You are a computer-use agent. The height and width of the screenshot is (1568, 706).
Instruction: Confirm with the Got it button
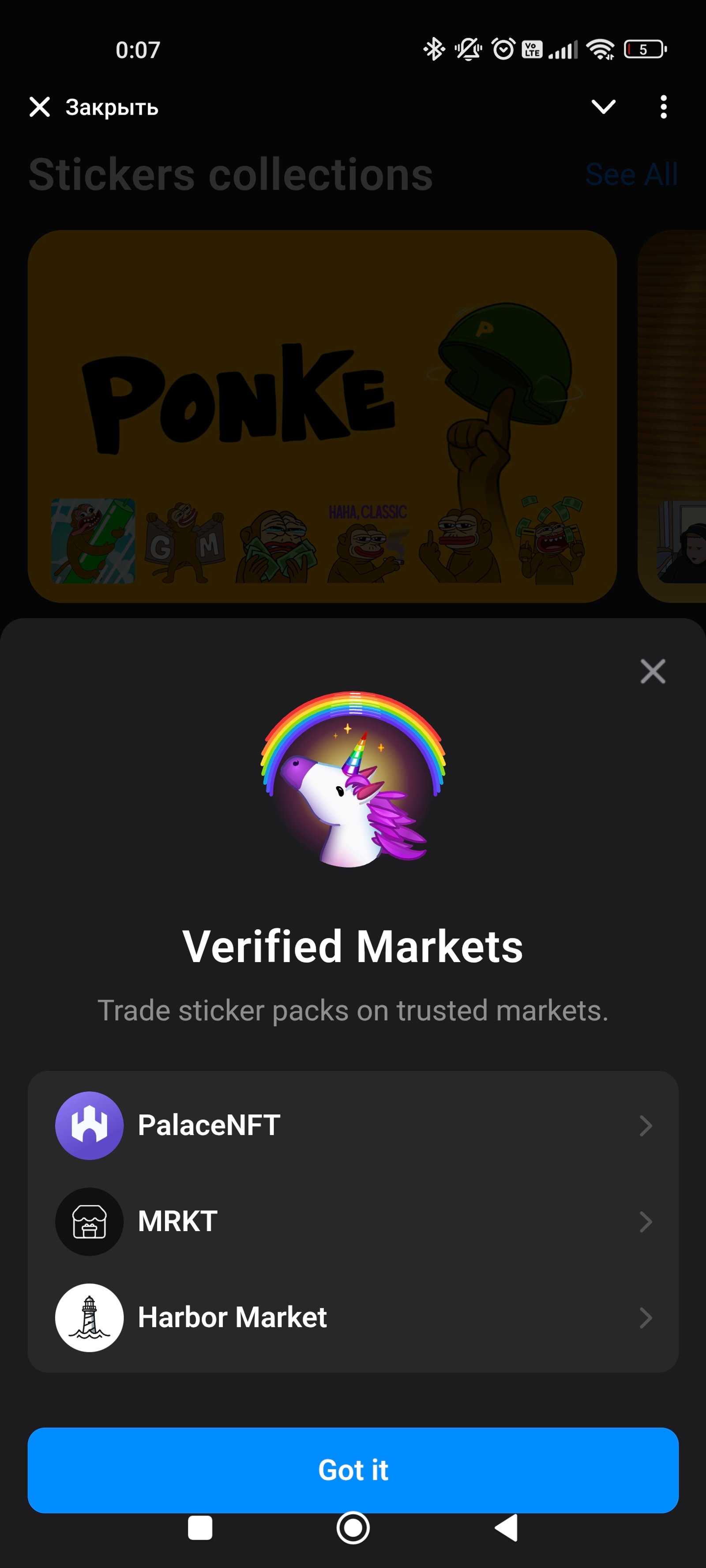353,1469
